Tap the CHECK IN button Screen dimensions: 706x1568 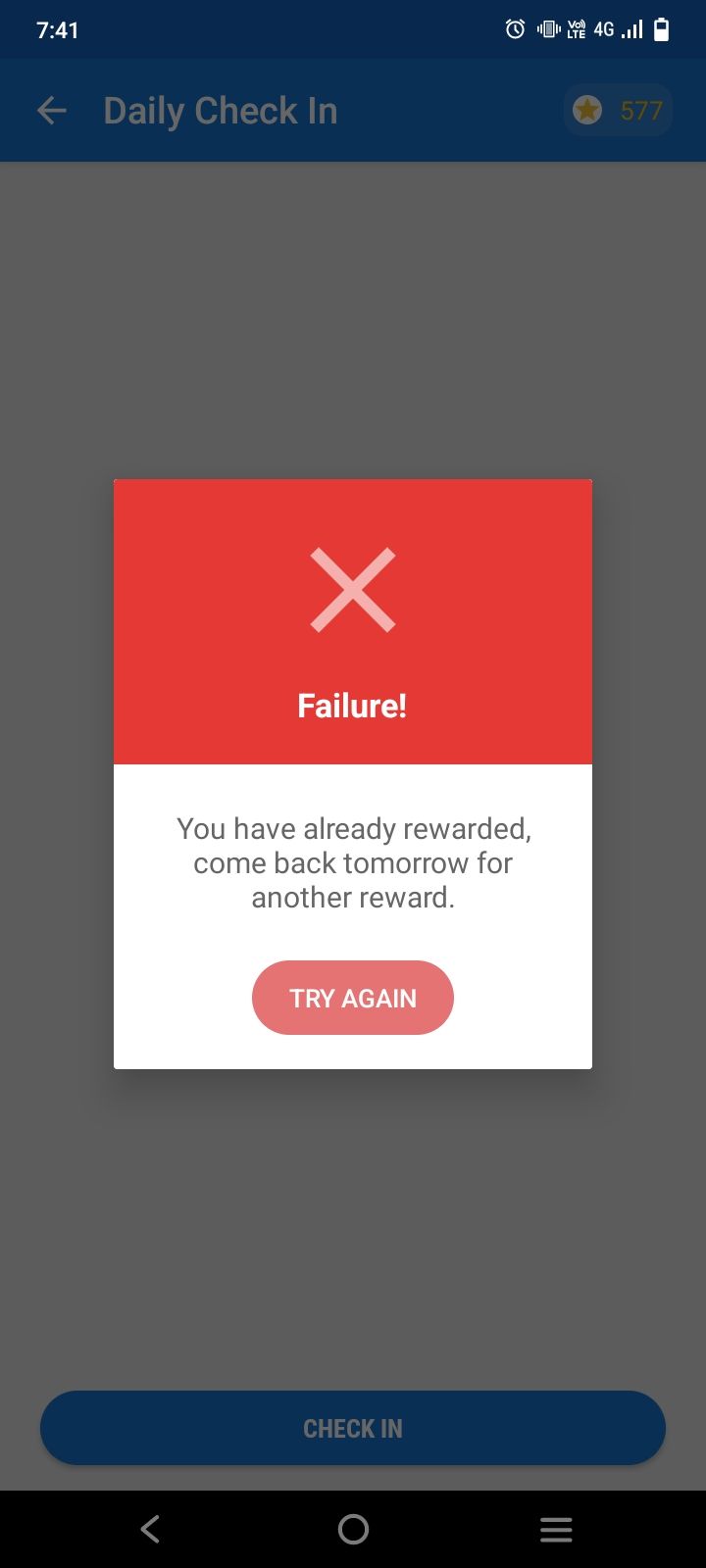[352, 1428]
